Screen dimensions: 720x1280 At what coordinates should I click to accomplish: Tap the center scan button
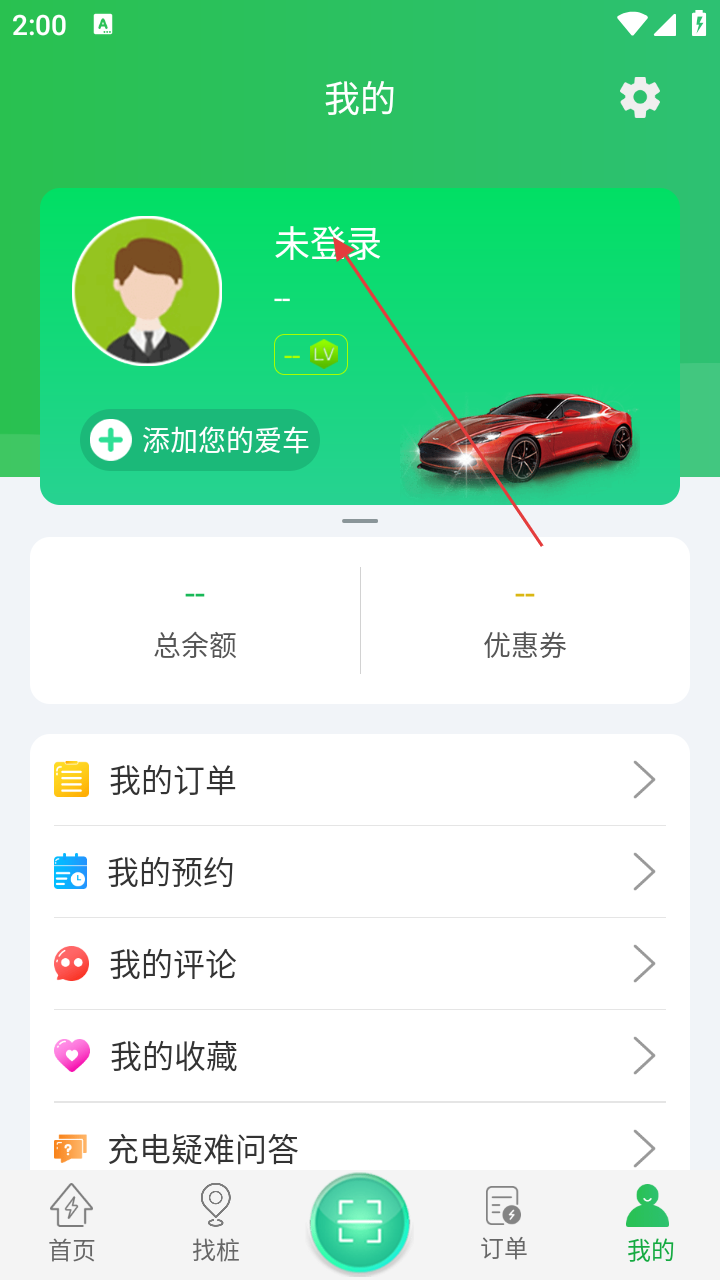tap(360, 1222)
